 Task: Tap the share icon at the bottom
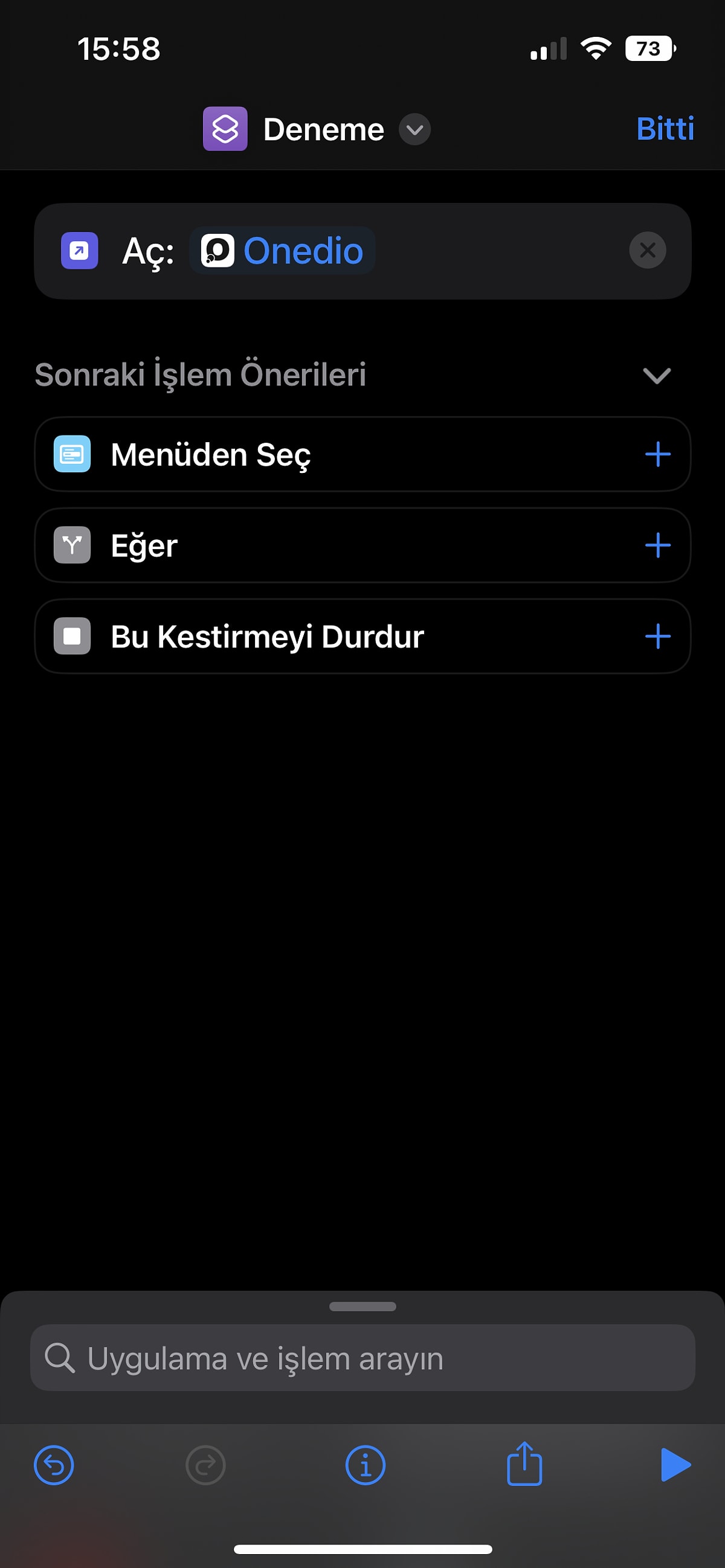pos(524,1465)
